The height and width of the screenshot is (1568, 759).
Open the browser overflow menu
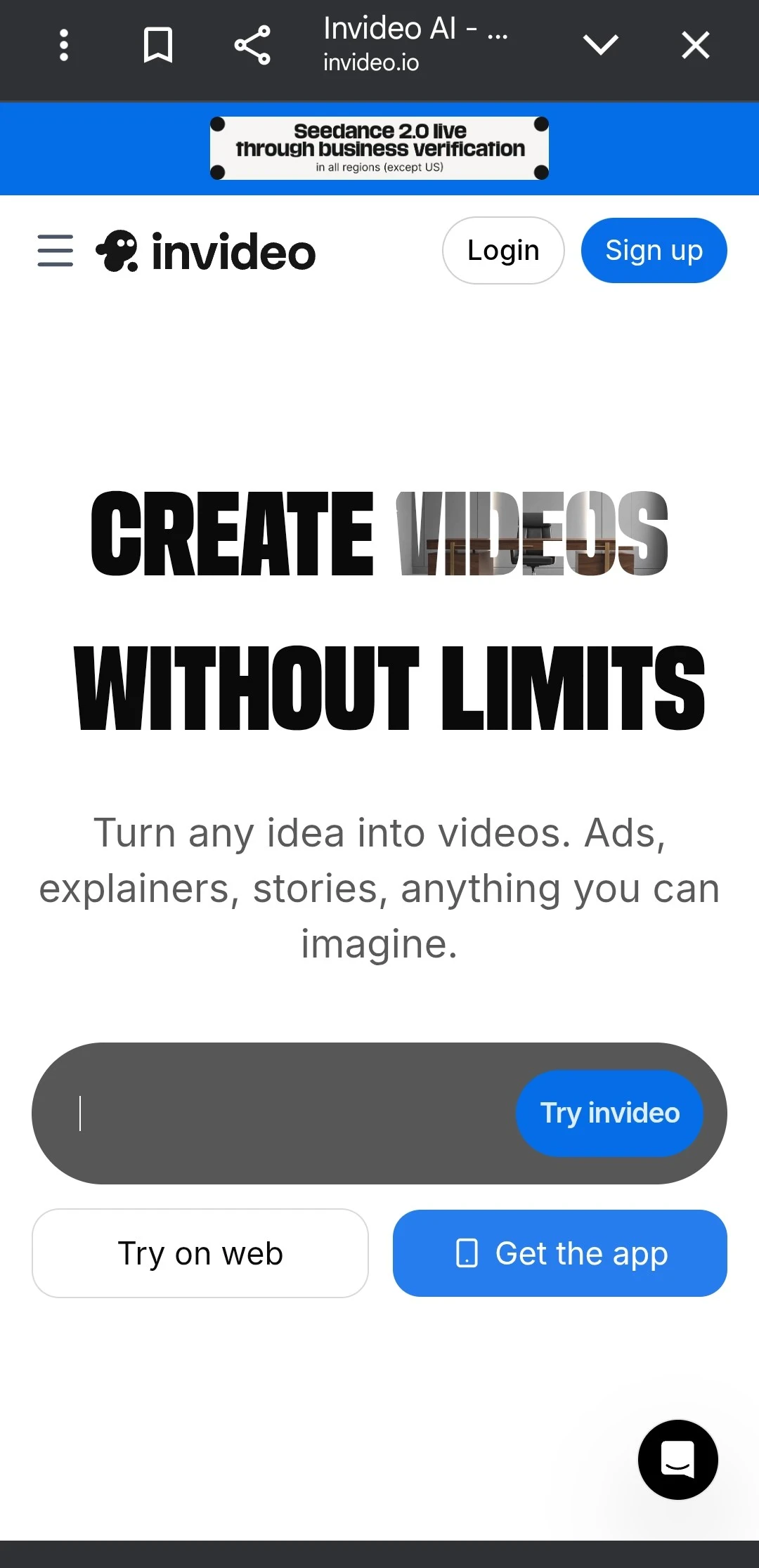64,46
